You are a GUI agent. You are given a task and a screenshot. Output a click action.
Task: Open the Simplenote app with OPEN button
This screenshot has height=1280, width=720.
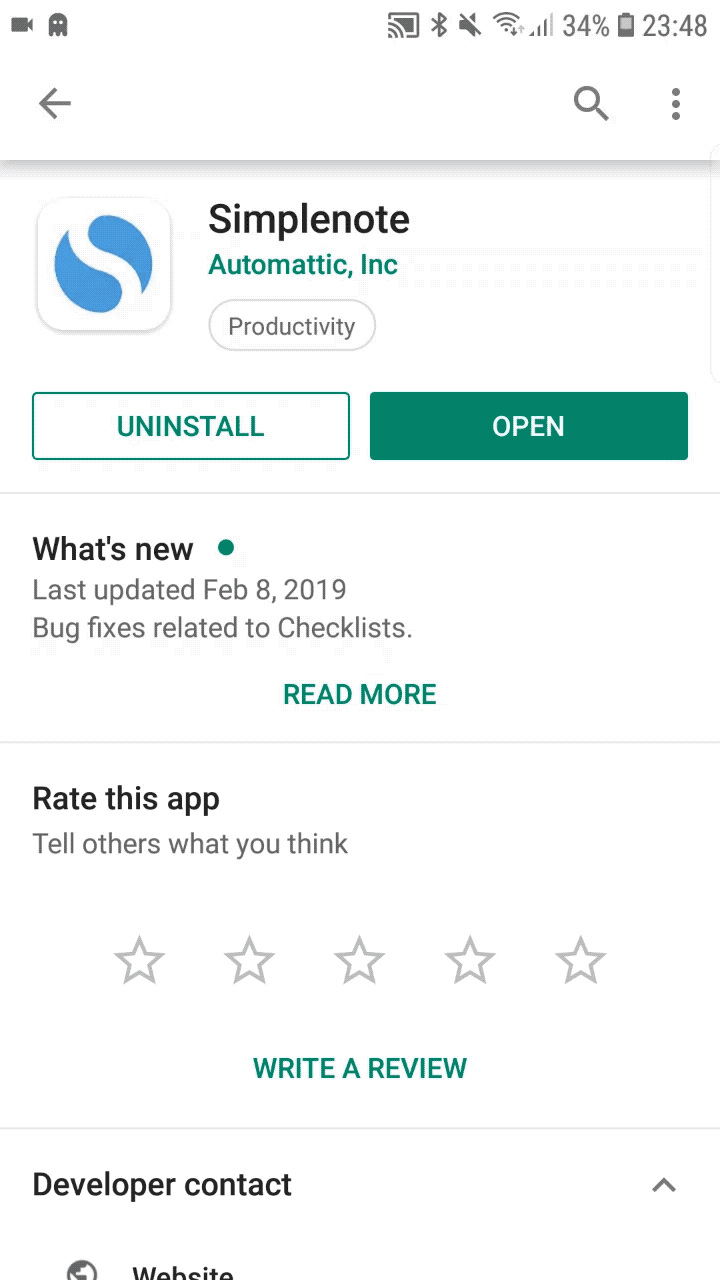tap(528, 426)
